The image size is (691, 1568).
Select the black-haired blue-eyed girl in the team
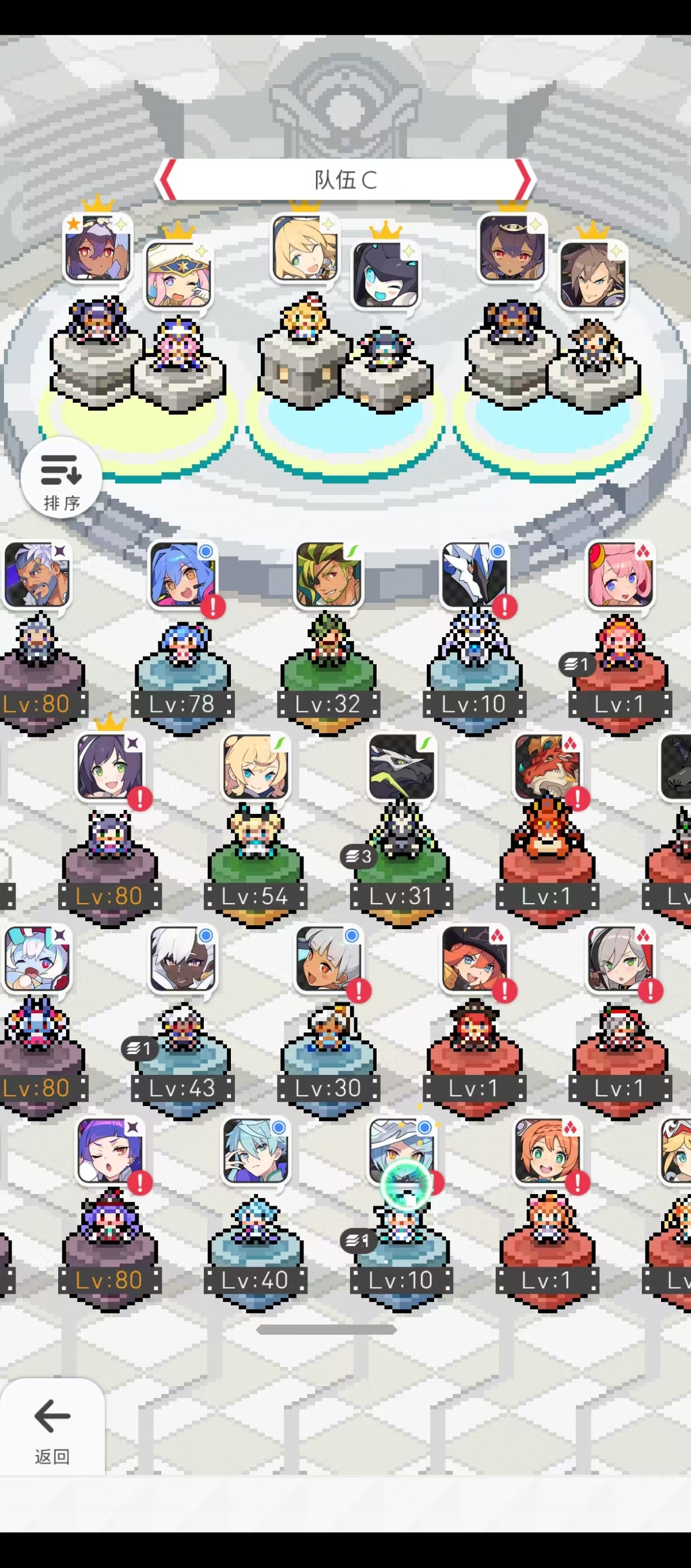(x=385, y=275)
